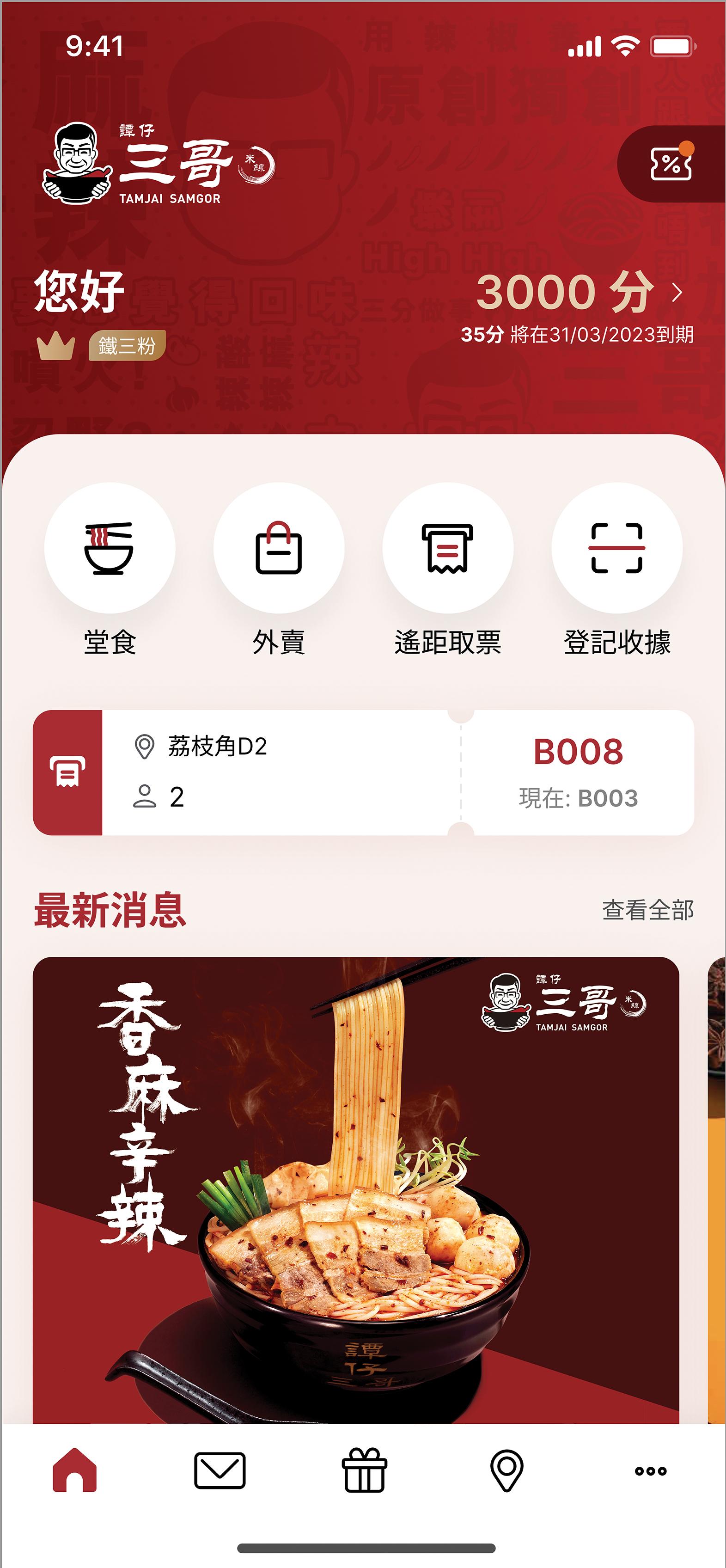Viewport: 726px width, 1568px height.
Task: Switch to the envelope messages tab
Action: (220, 1470)
